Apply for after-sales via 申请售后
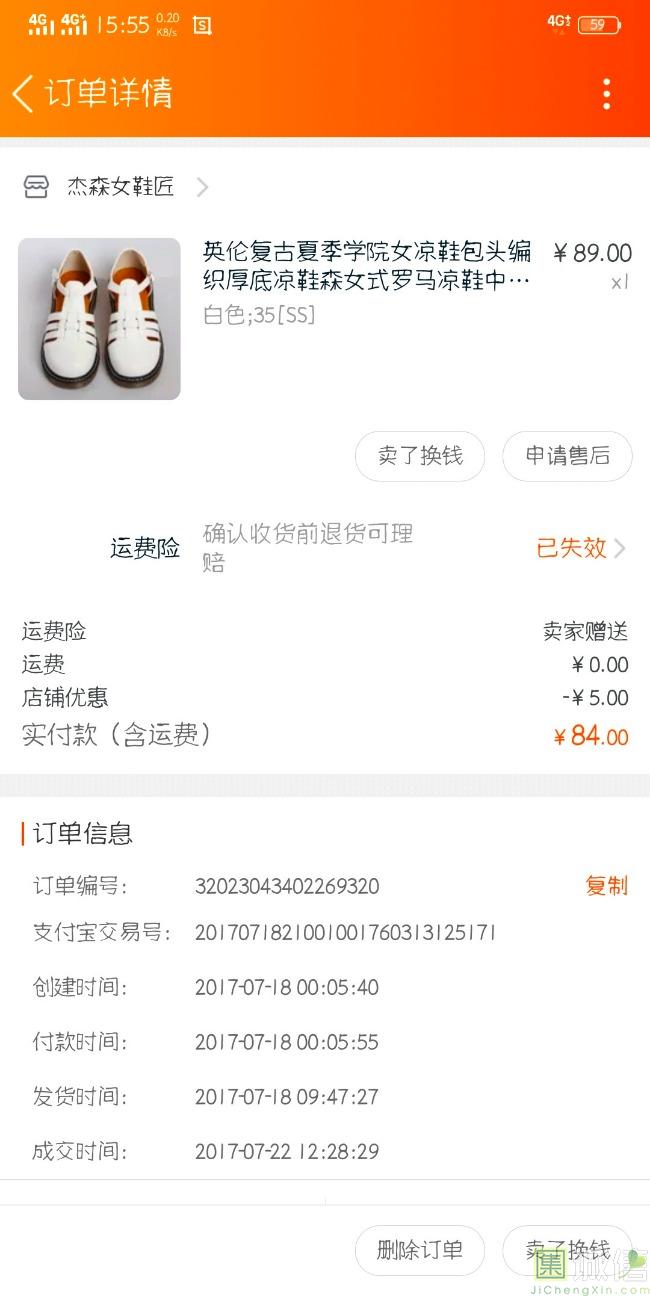This screenshot has height=1296, width=650. pyautogui.click(x=567, y=456)
